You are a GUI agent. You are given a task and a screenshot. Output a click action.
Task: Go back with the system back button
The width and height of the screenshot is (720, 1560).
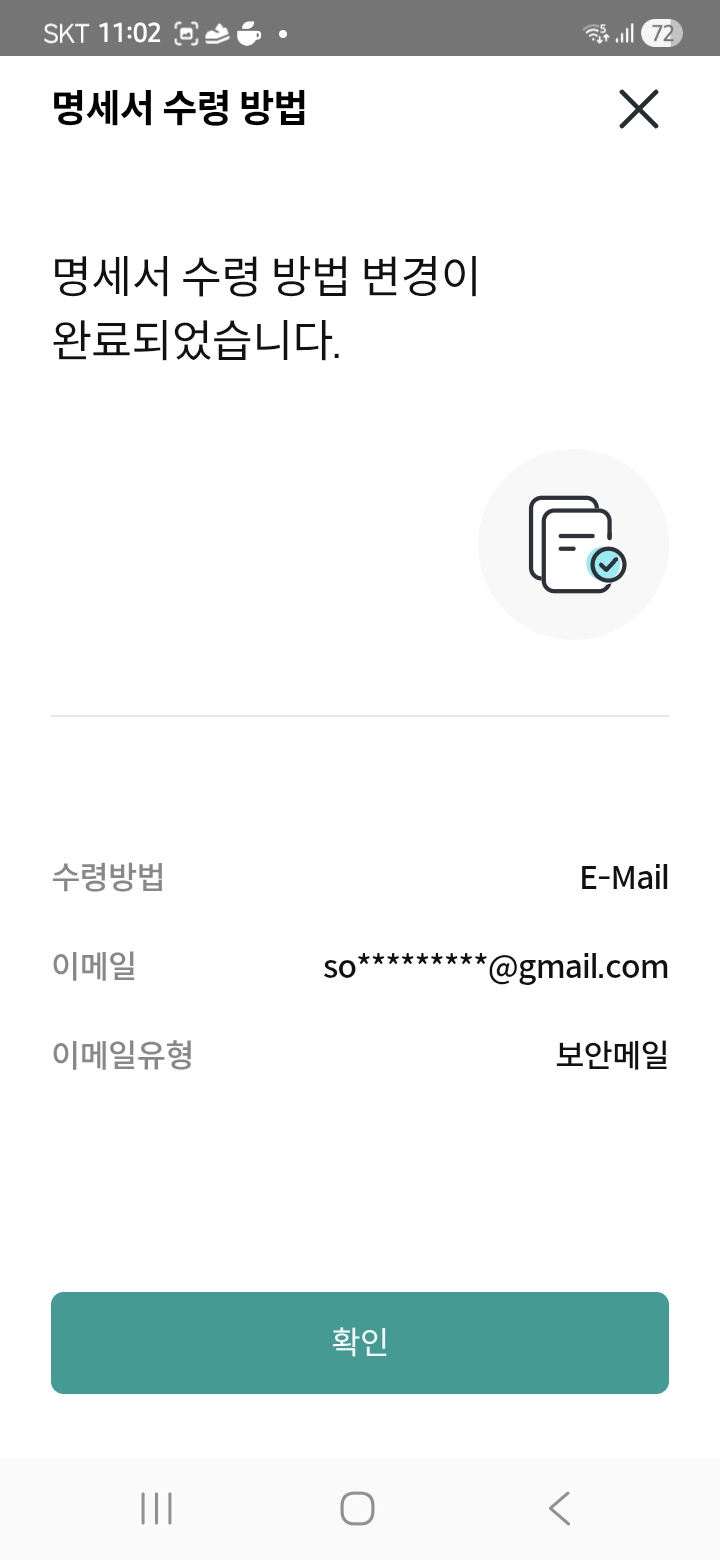pos(560,1508)
